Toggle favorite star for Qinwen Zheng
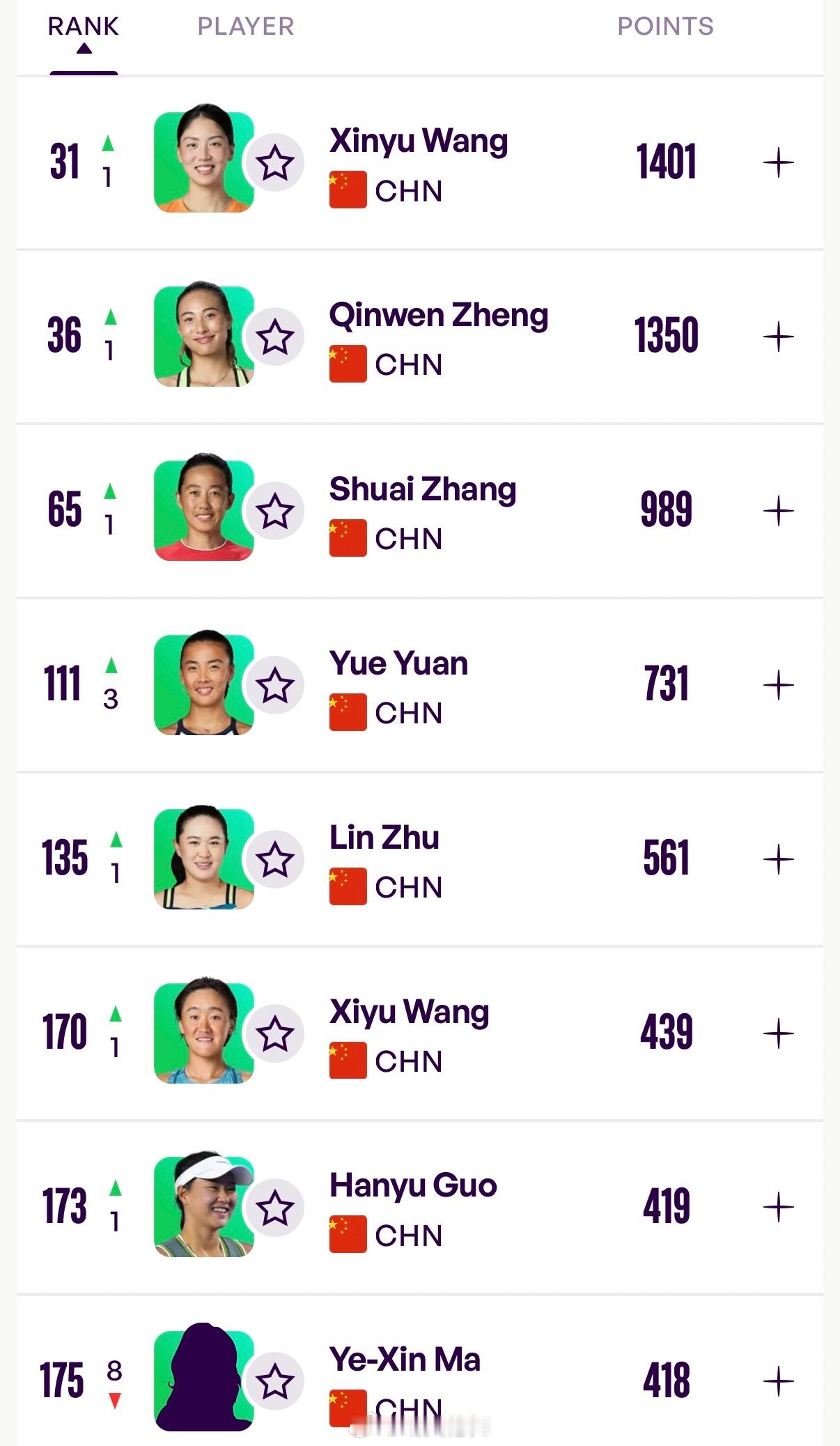The width and height of the screenshot is (840, 1446). coord(276,337)
